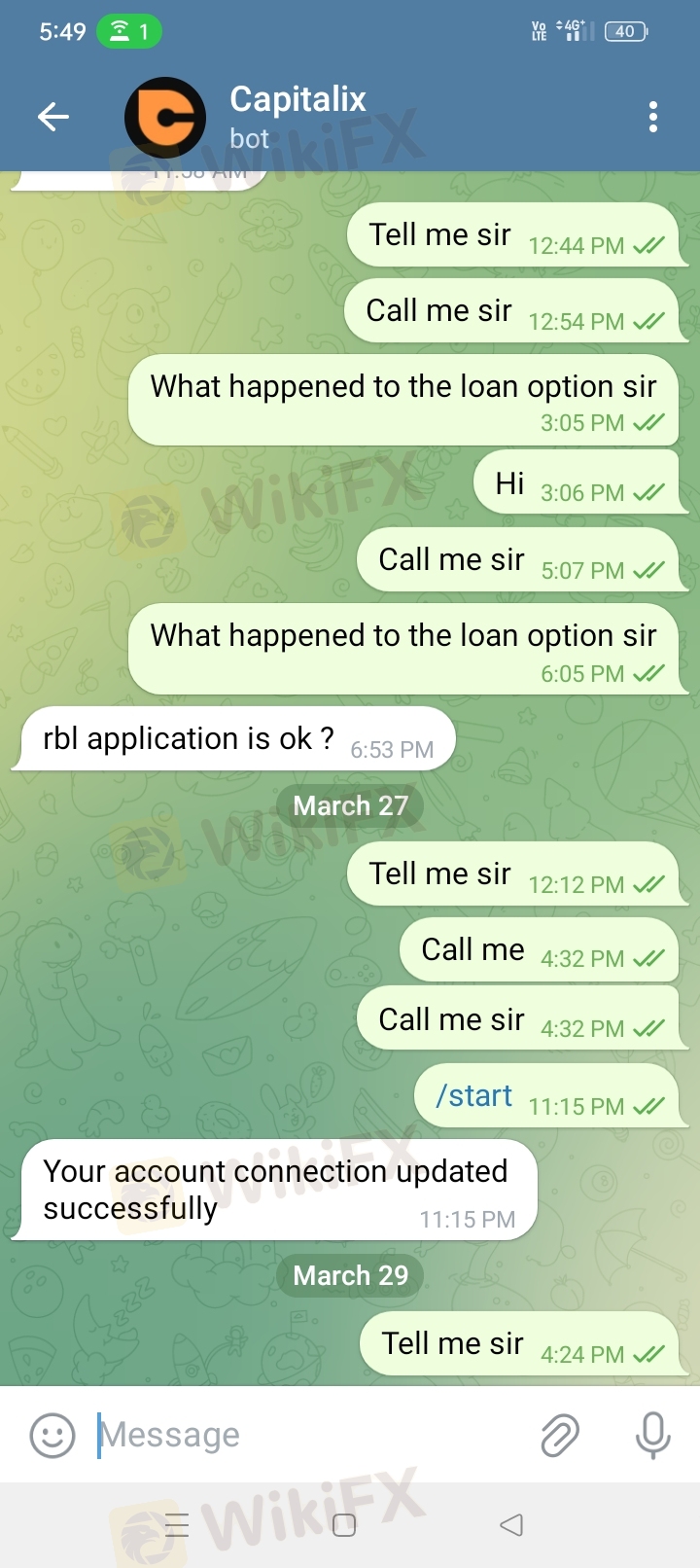Tap the /start command link
700x1568 pixels.
coord(474,1096)
